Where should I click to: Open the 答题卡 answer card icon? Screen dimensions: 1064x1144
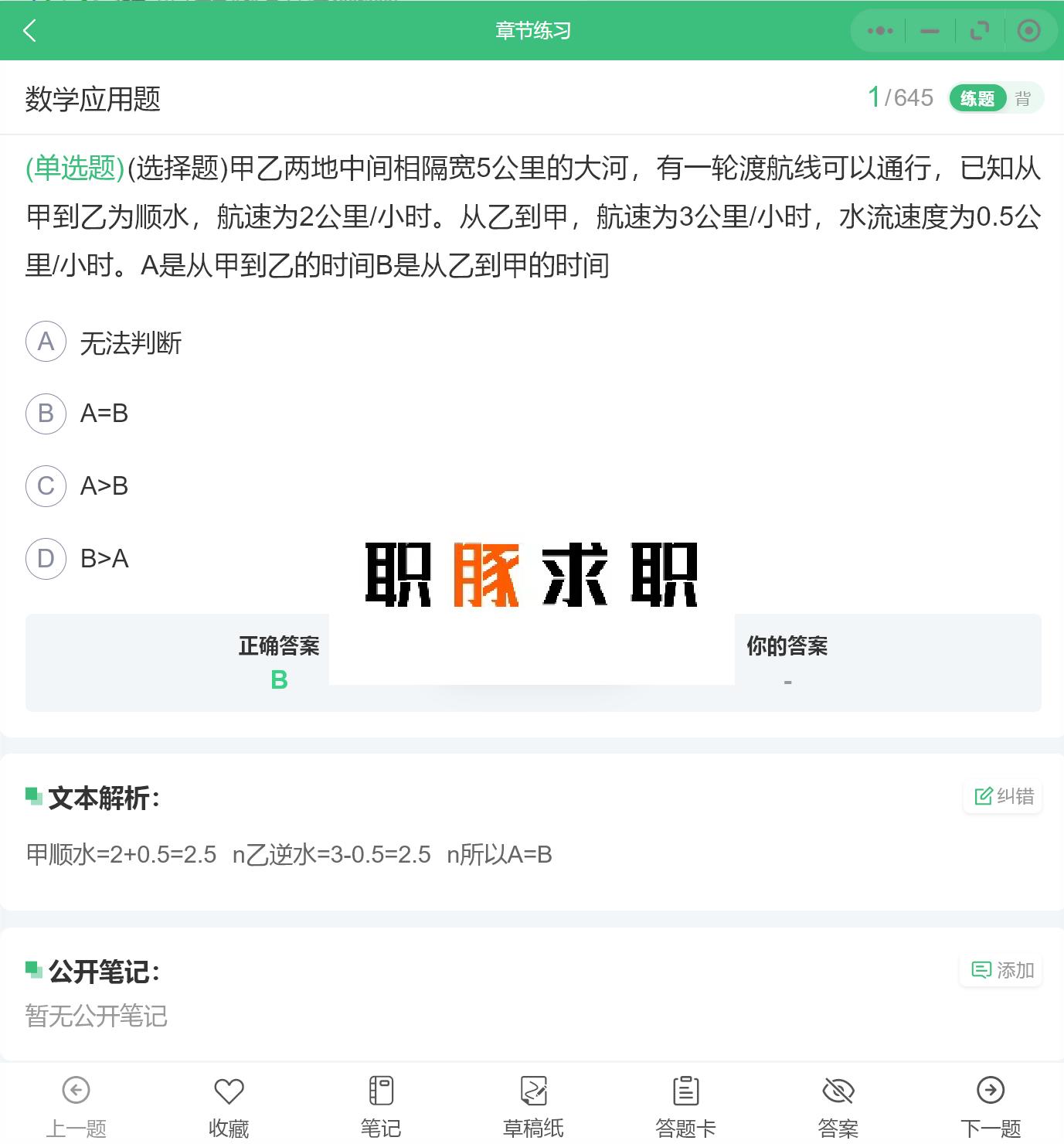pos(685,1093)
